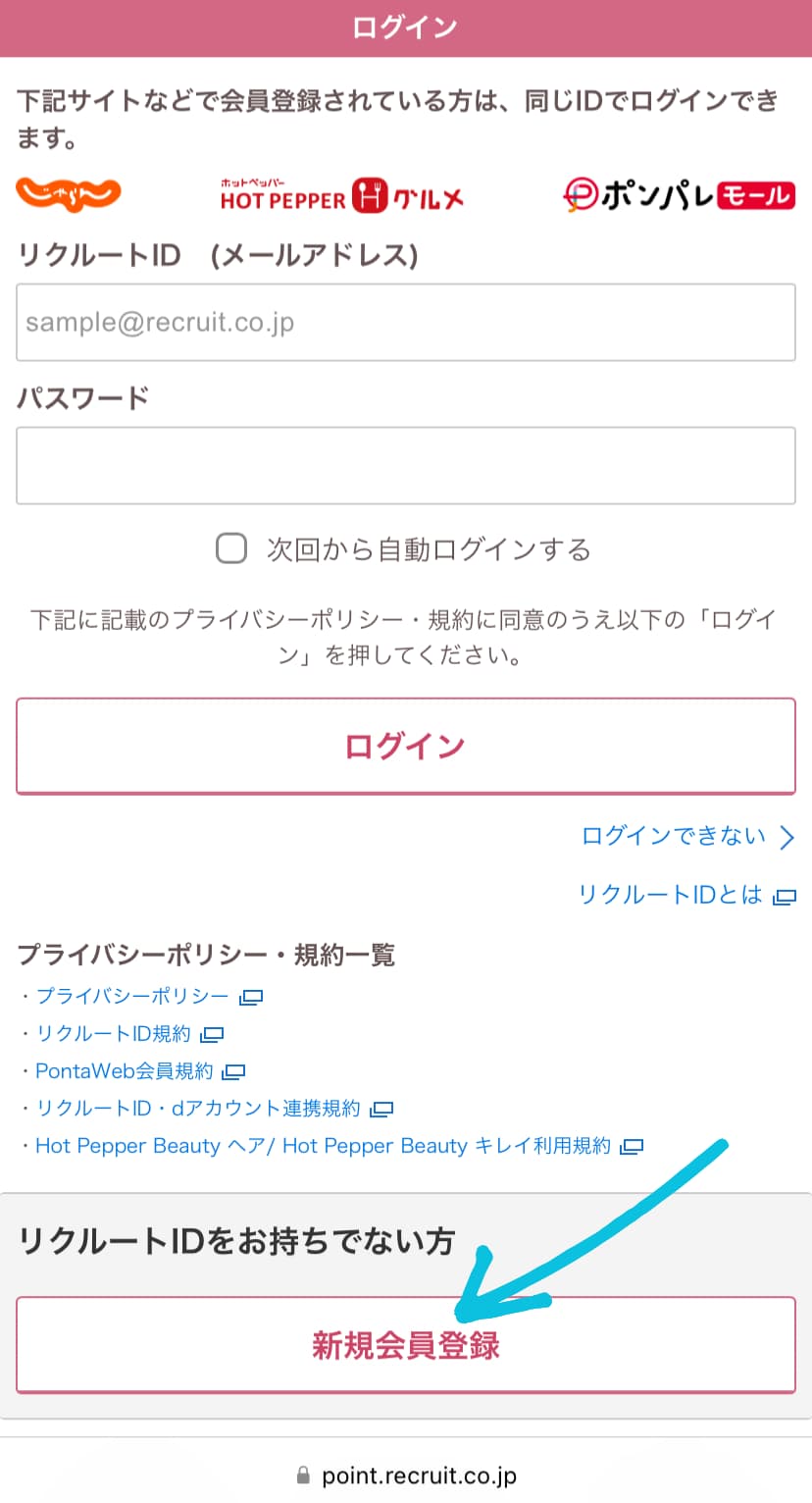Open the ポンパレモール logo
The image size is (812, 1503).
point(679,193)
